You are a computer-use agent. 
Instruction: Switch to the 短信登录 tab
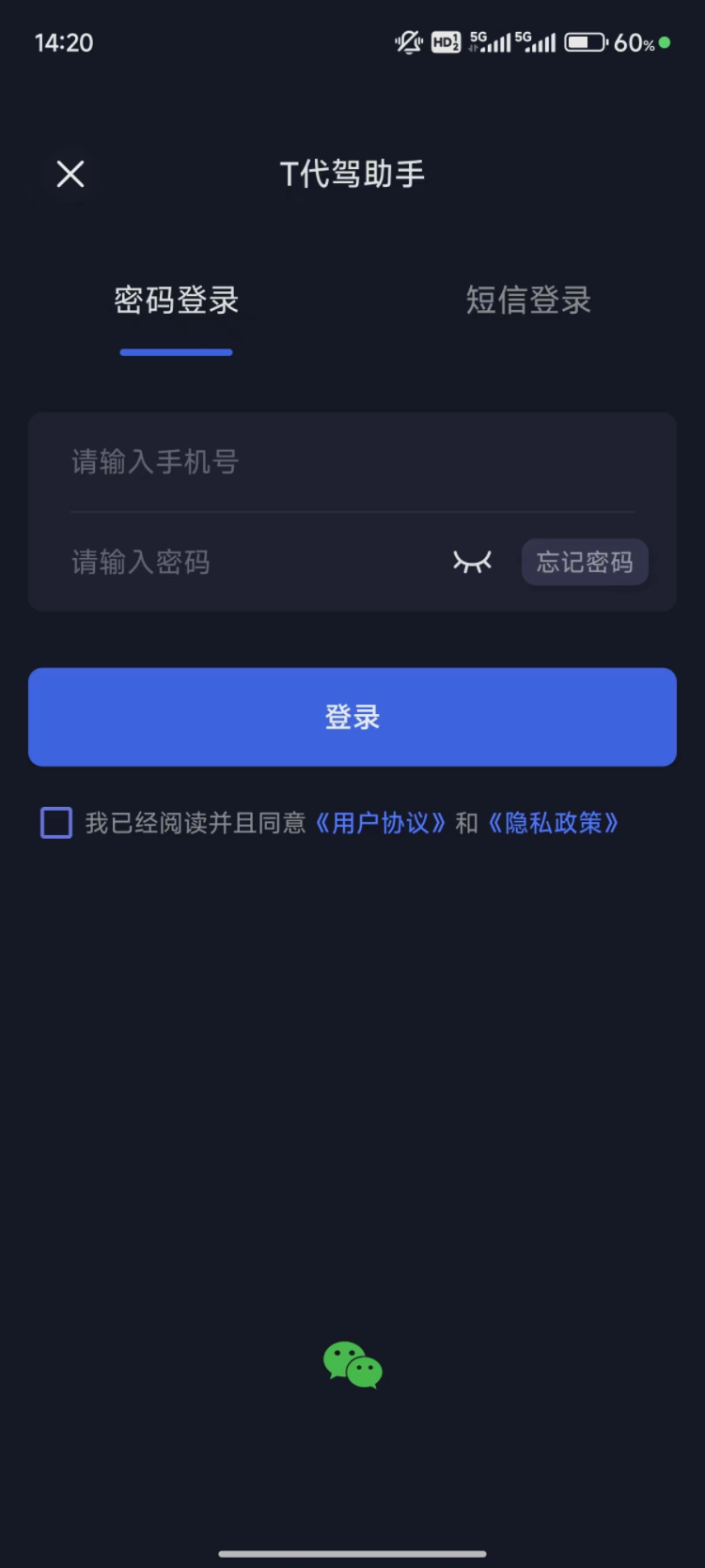pyautogui.click(x=528, y=301)
